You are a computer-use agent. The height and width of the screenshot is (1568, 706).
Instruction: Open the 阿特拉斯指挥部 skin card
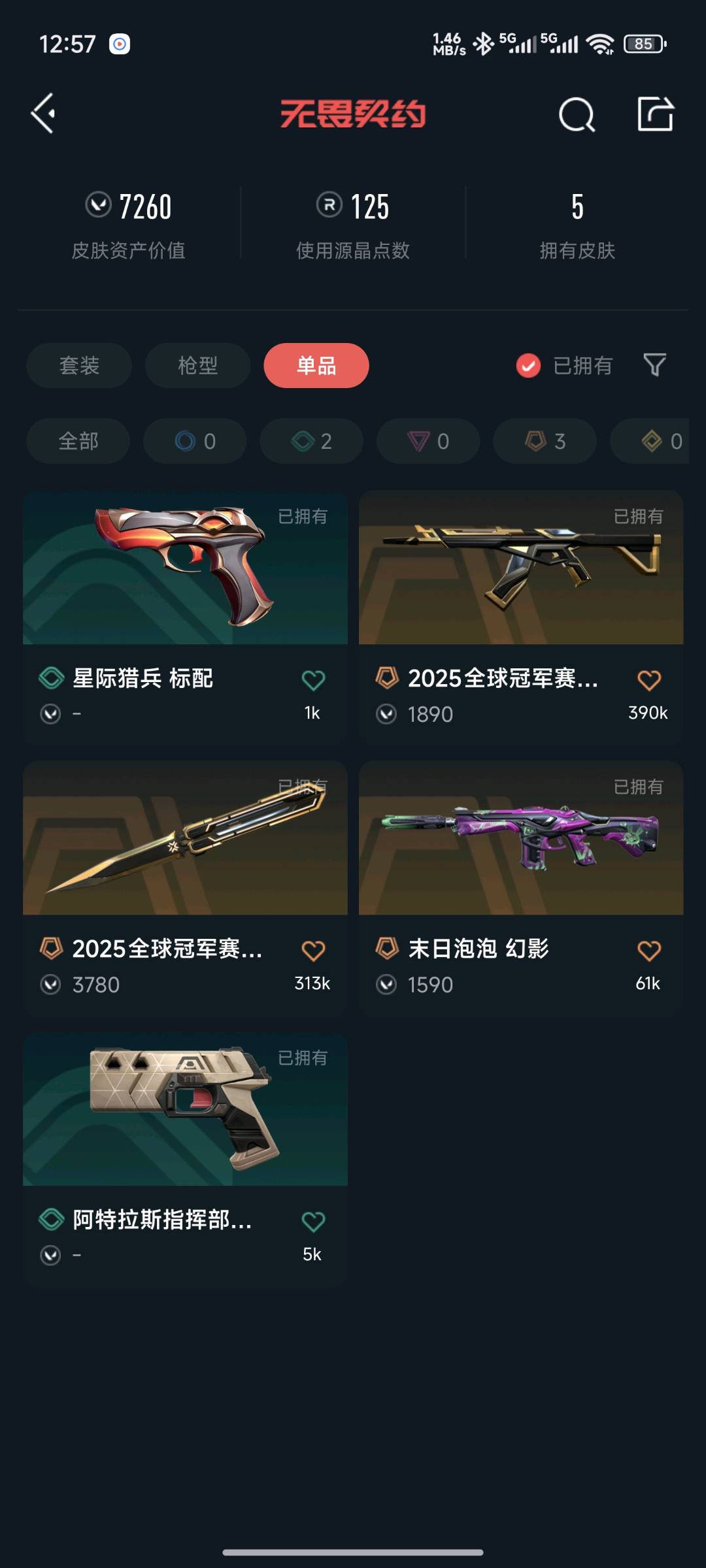[x=185, y=1109]
